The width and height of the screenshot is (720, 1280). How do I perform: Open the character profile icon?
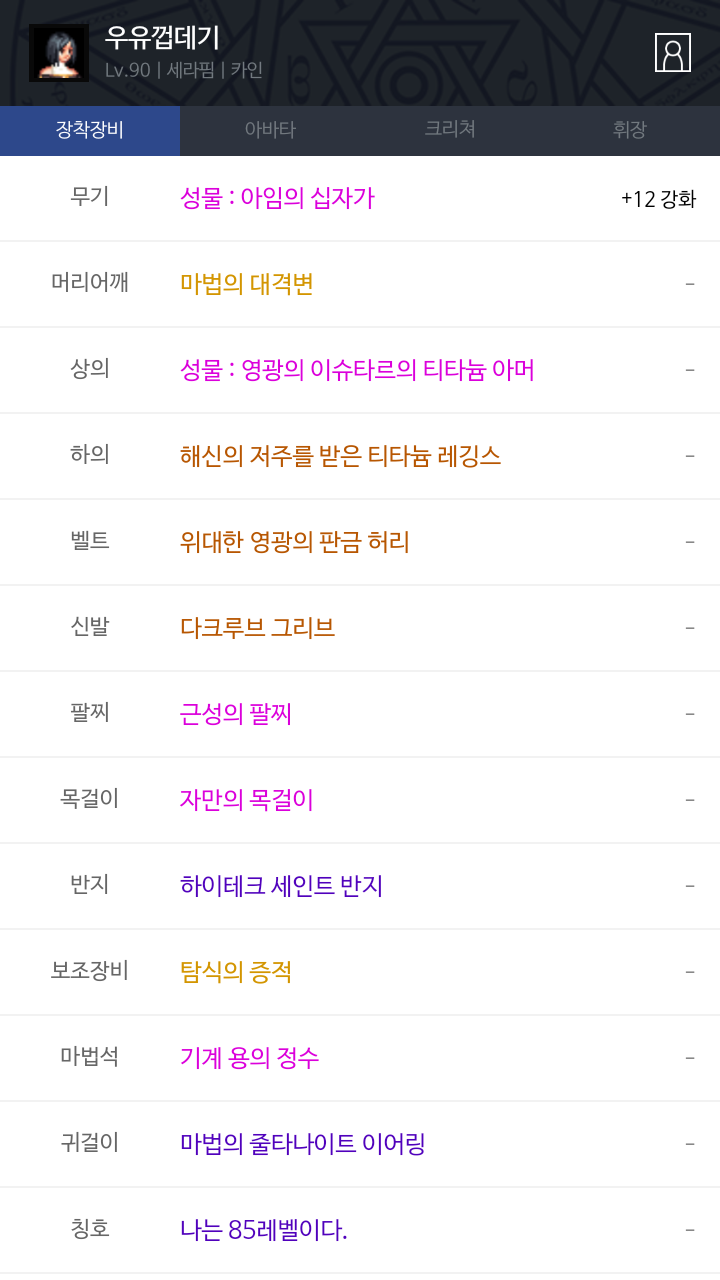pyautogui.click(x=673, y=53)
